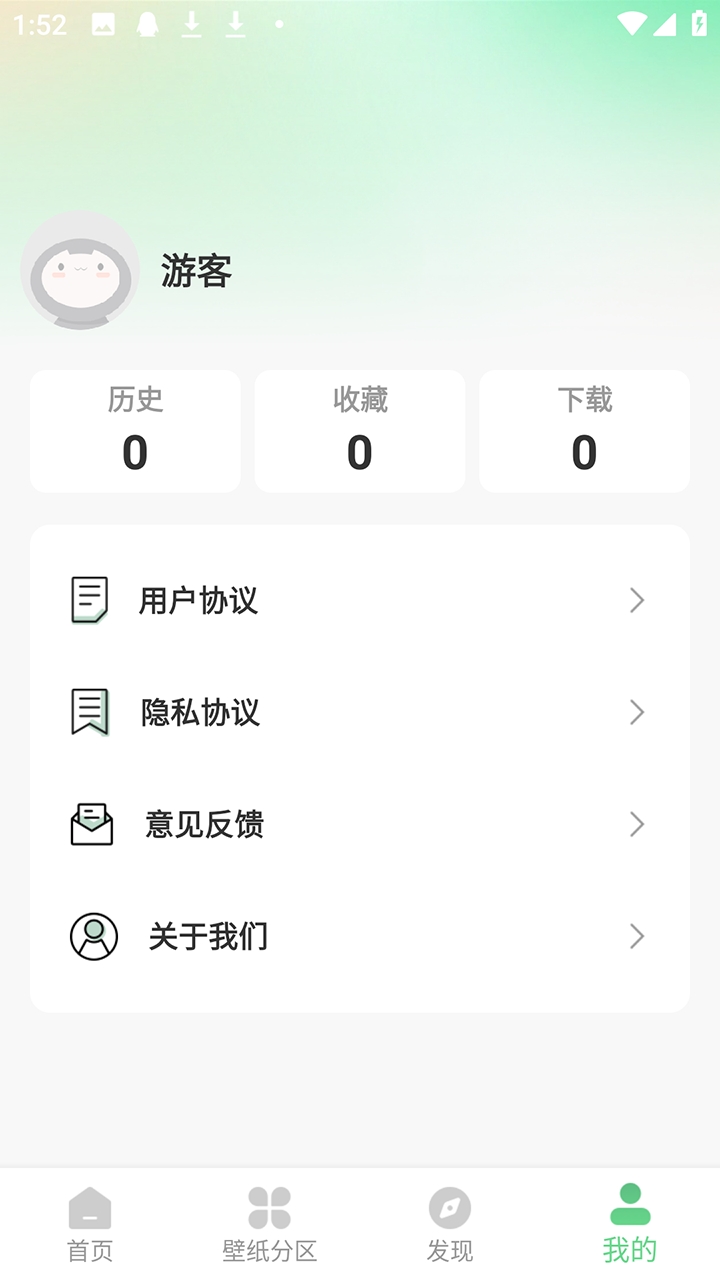
Task: Open the 收藏 favorites card
Action: [x=360, y=431]
